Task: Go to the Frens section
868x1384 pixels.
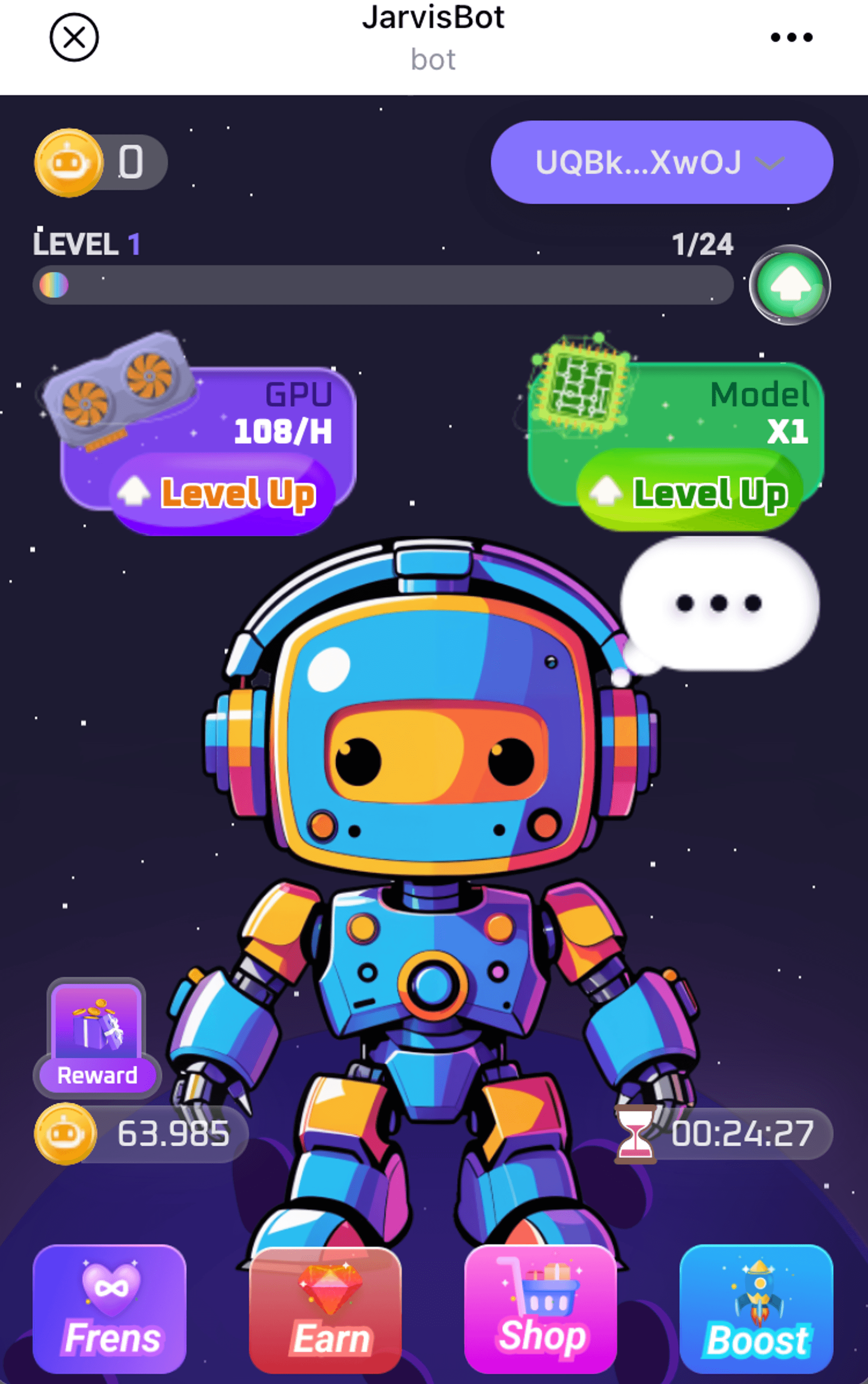Action: [110, 1310]
